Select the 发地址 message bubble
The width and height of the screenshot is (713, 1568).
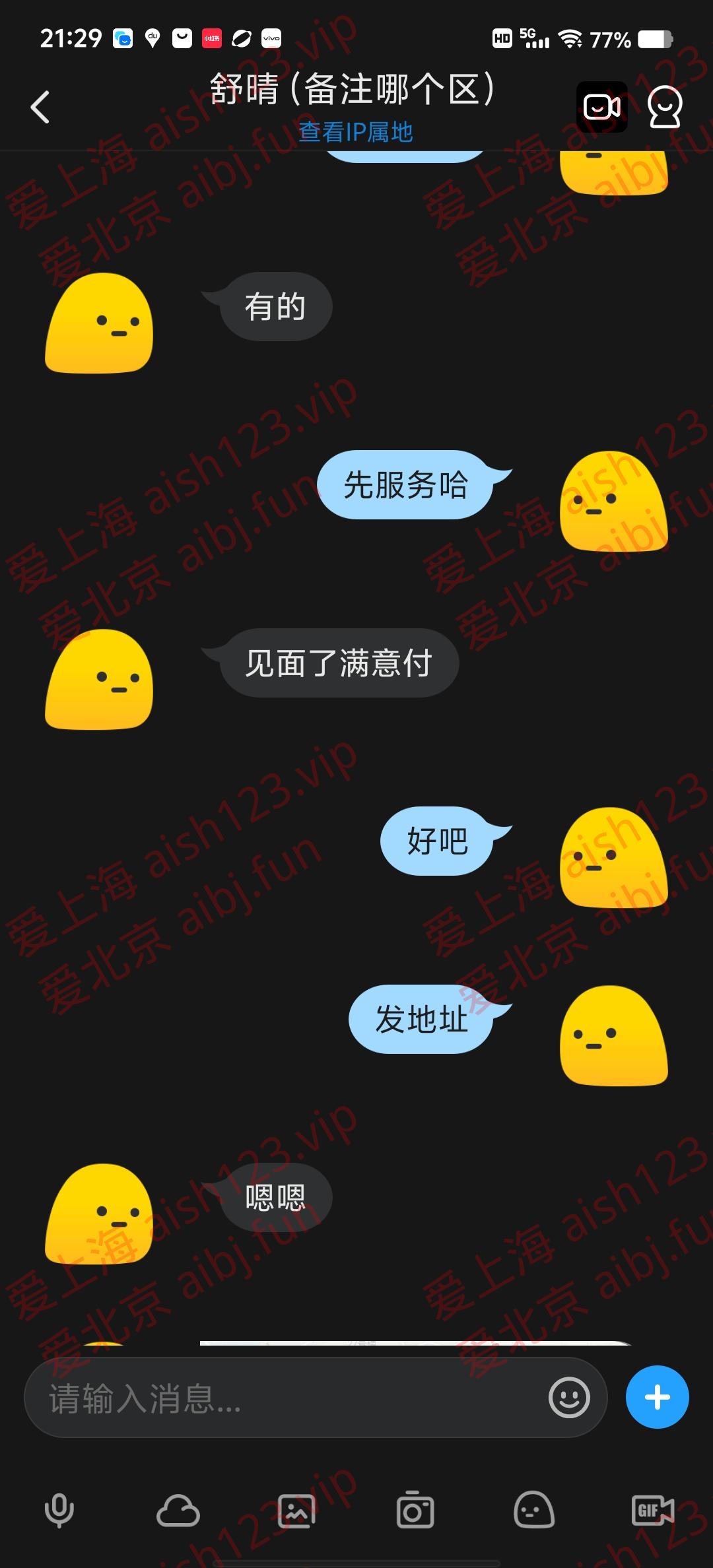[x=423, y=1018]
